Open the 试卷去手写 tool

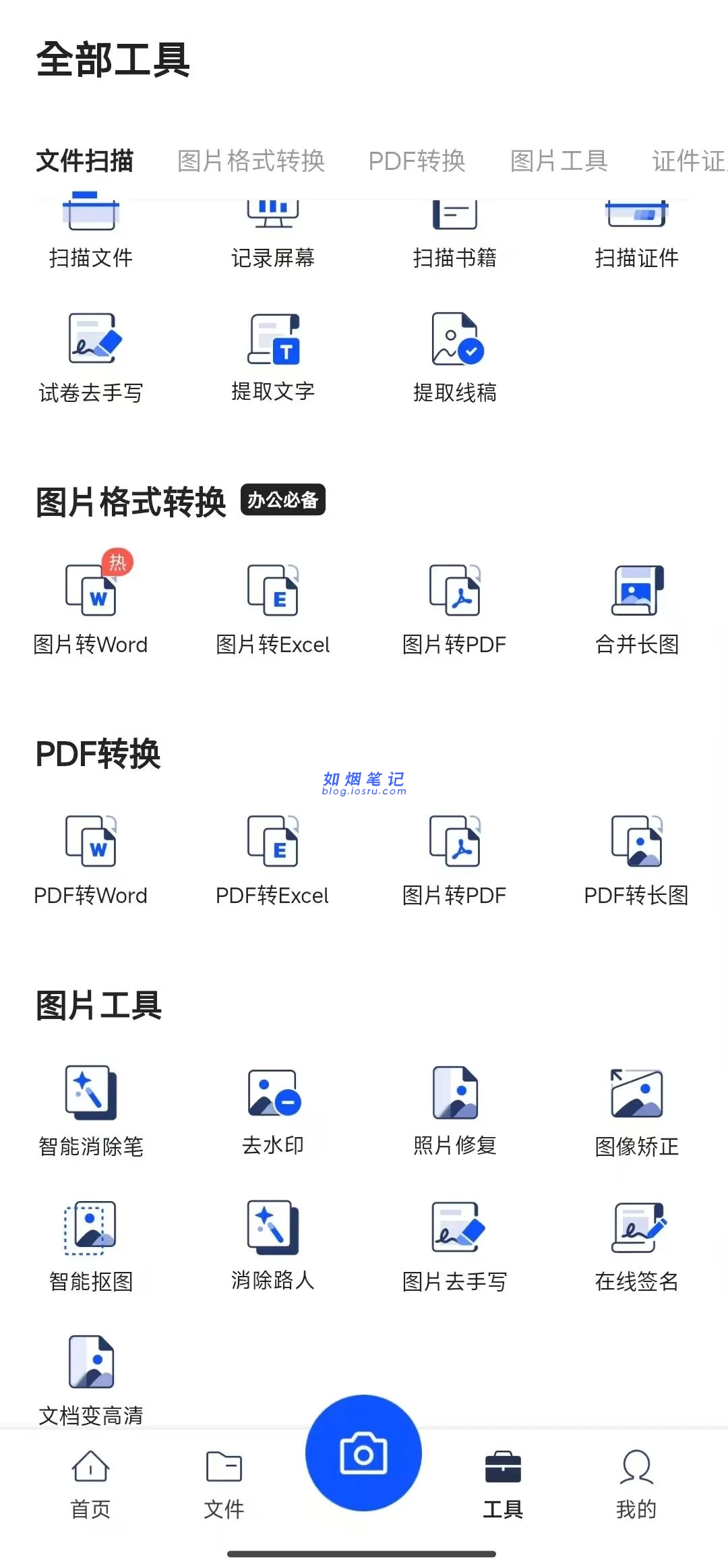91,357
